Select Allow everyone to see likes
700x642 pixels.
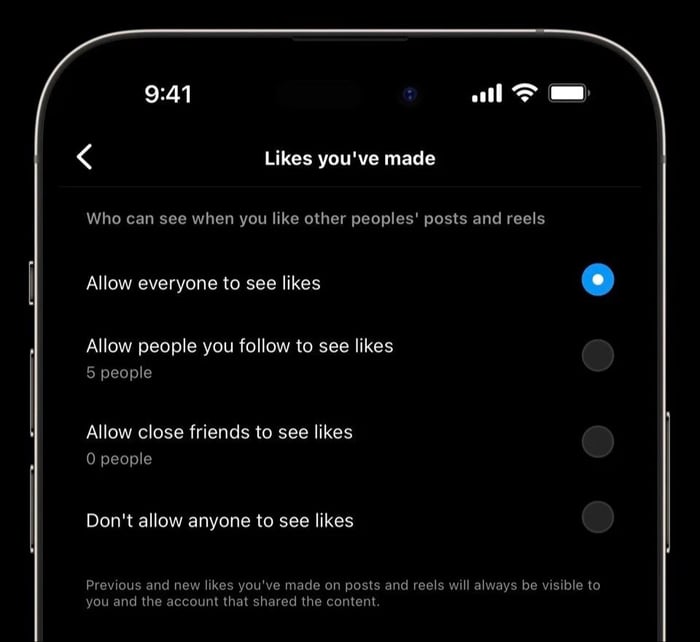coord(597,281)
